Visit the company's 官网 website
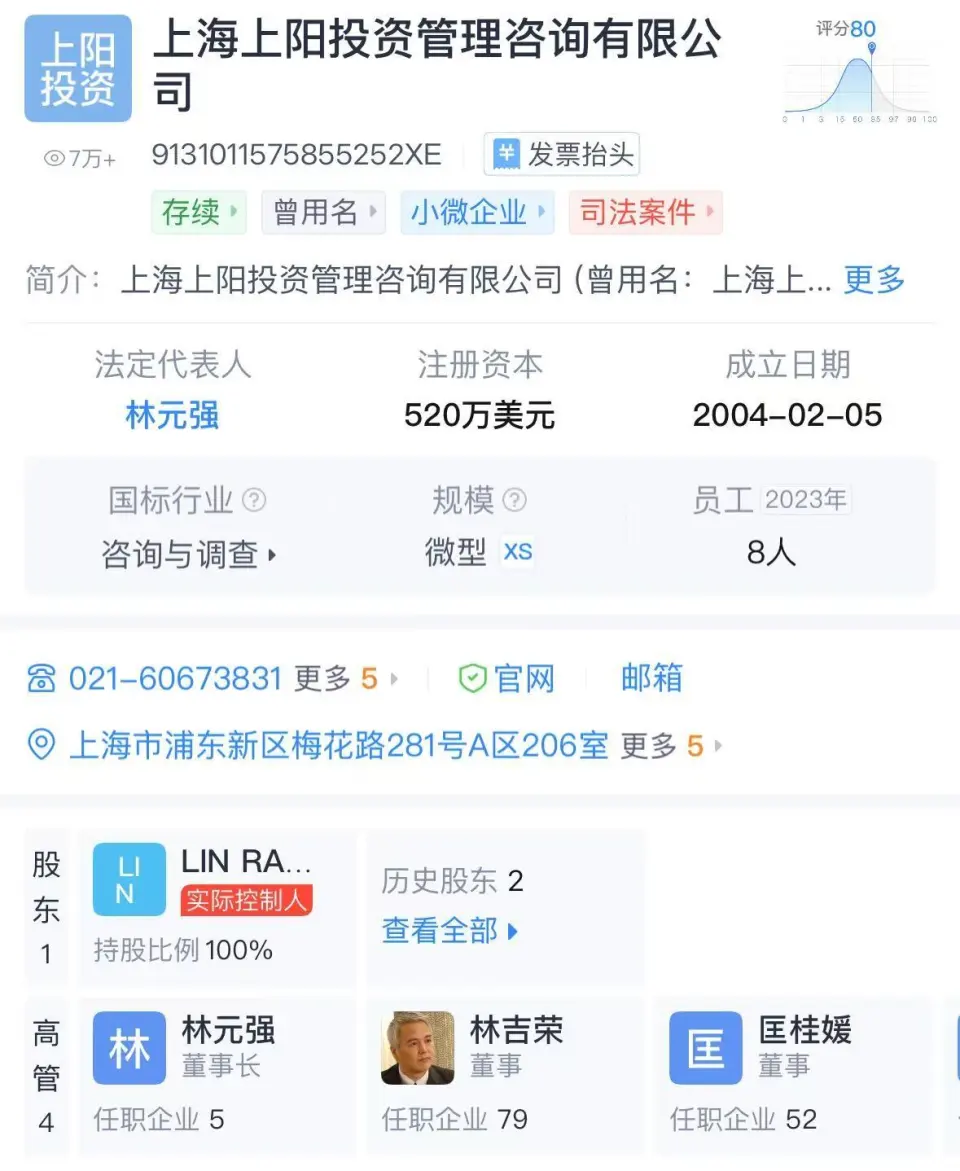The width and height of the screenshot is (960, 1171). pyautogui.click(x=507, y=679)
